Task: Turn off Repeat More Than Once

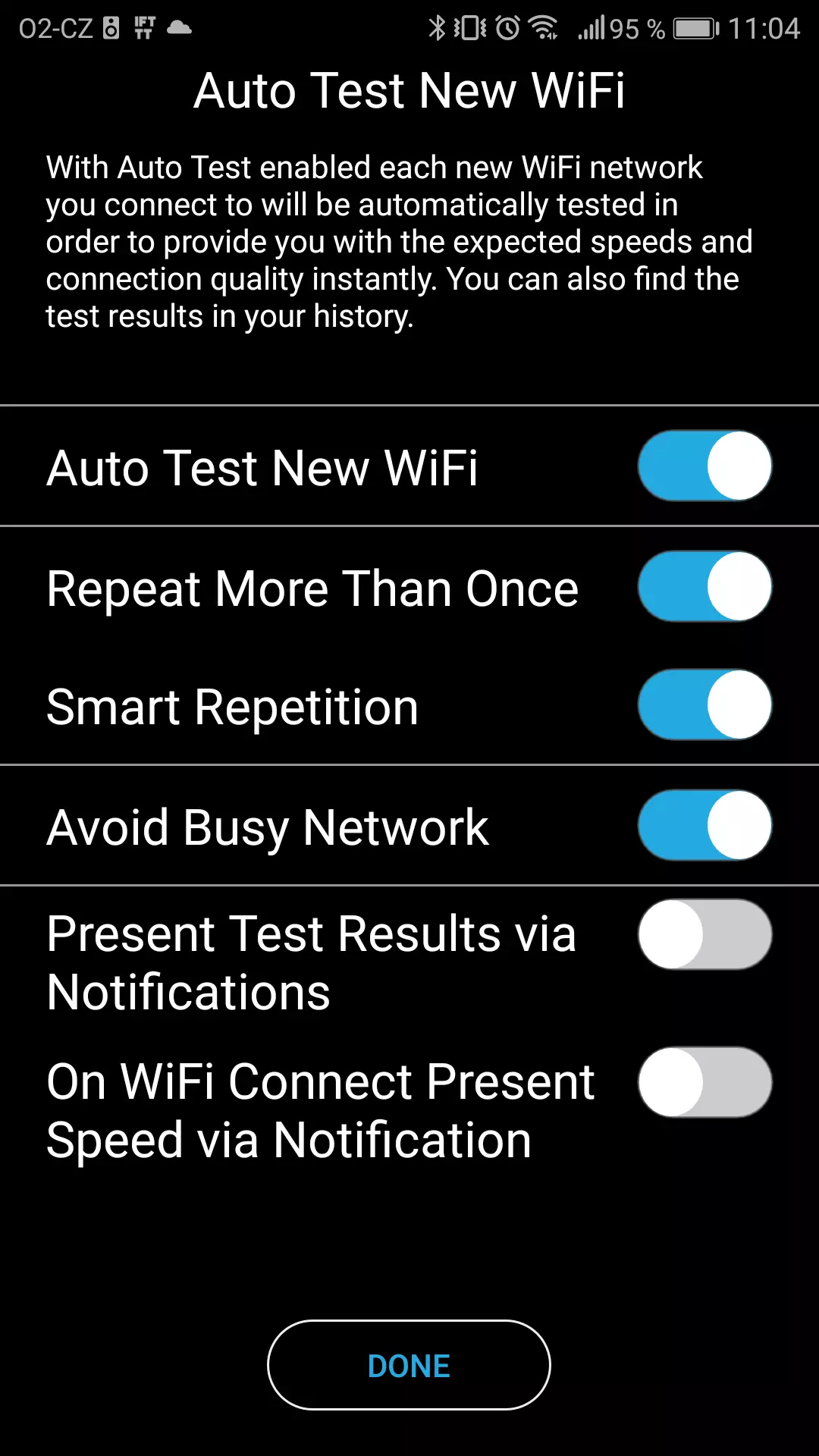Action: click(x=704, y=586)
